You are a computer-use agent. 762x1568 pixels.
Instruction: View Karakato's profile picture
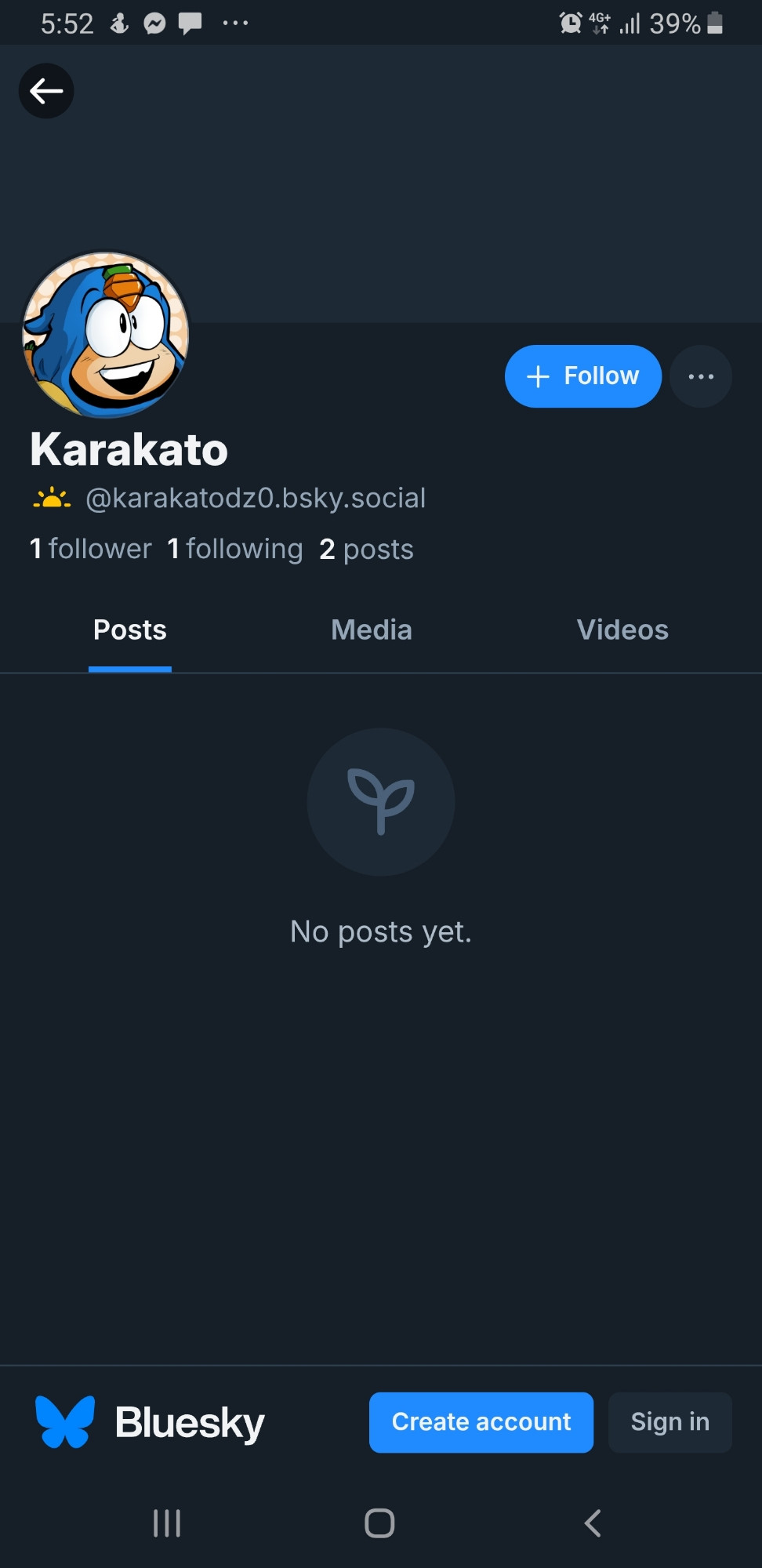[106, 335]
